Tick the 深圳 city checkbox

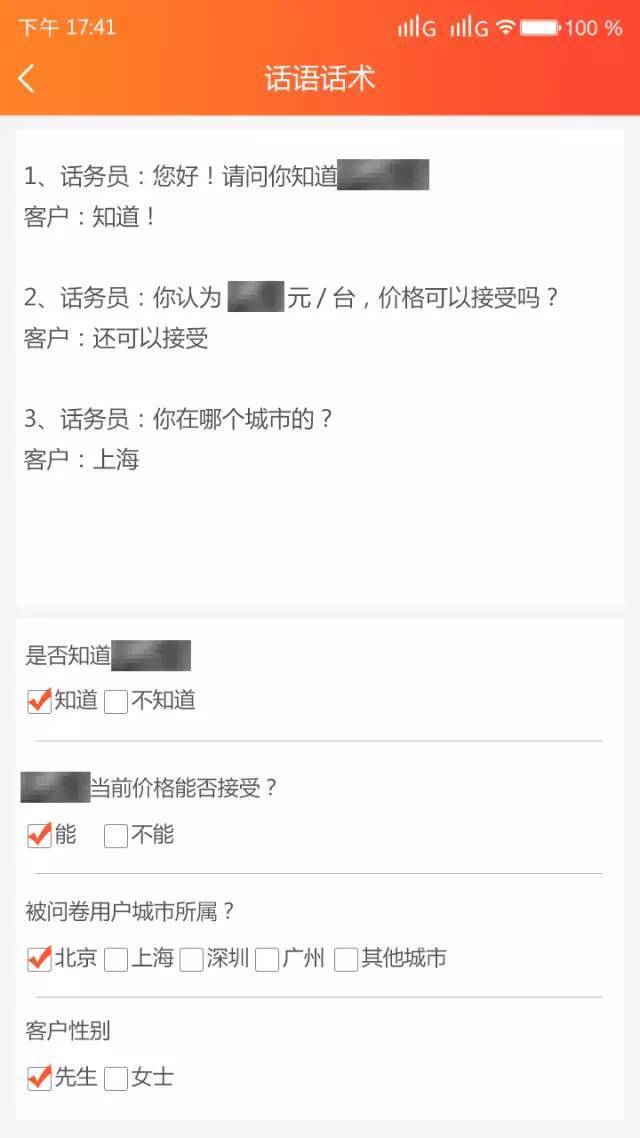(x=191, y=959)
